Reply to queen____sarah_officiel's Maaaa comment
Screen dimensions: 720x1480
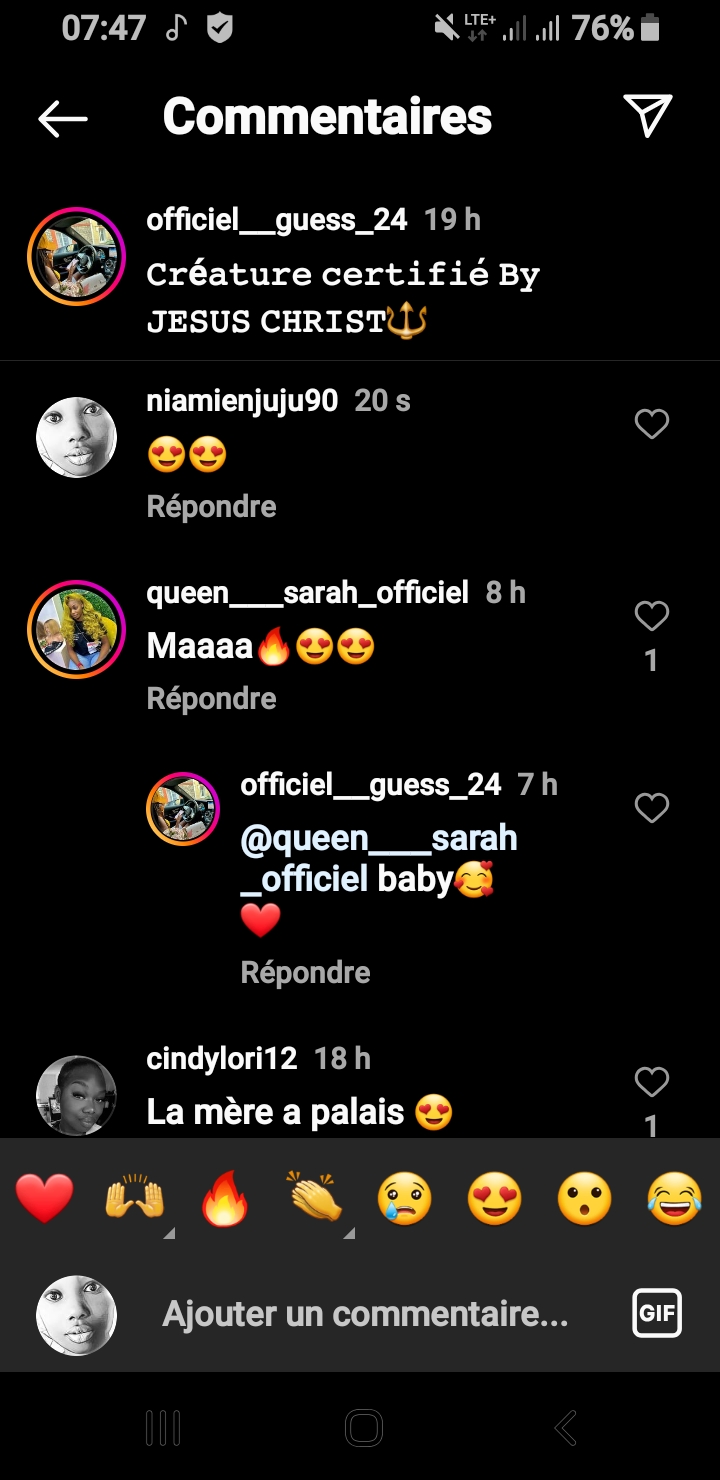(x=211, y=699)
